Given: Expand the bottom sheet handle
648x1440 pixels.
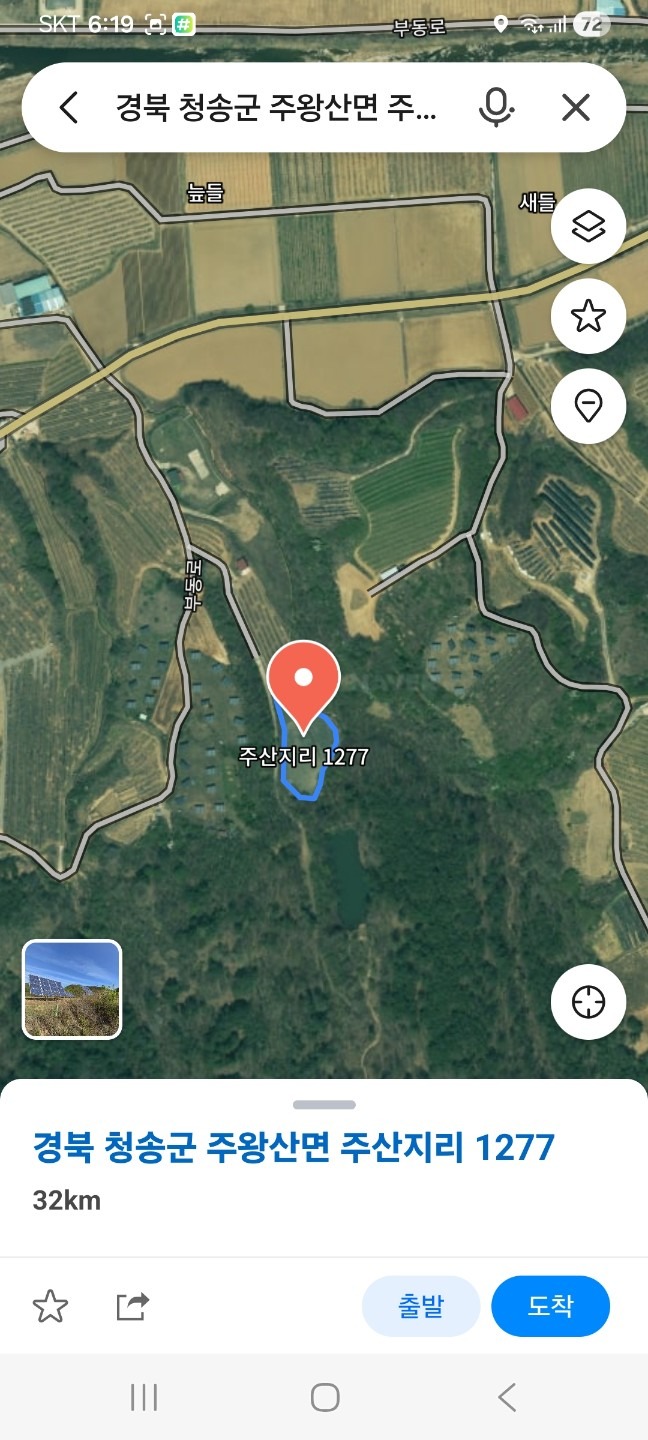Looking at the screenshot, I should pyautogui.click(x=324, y=1105).
